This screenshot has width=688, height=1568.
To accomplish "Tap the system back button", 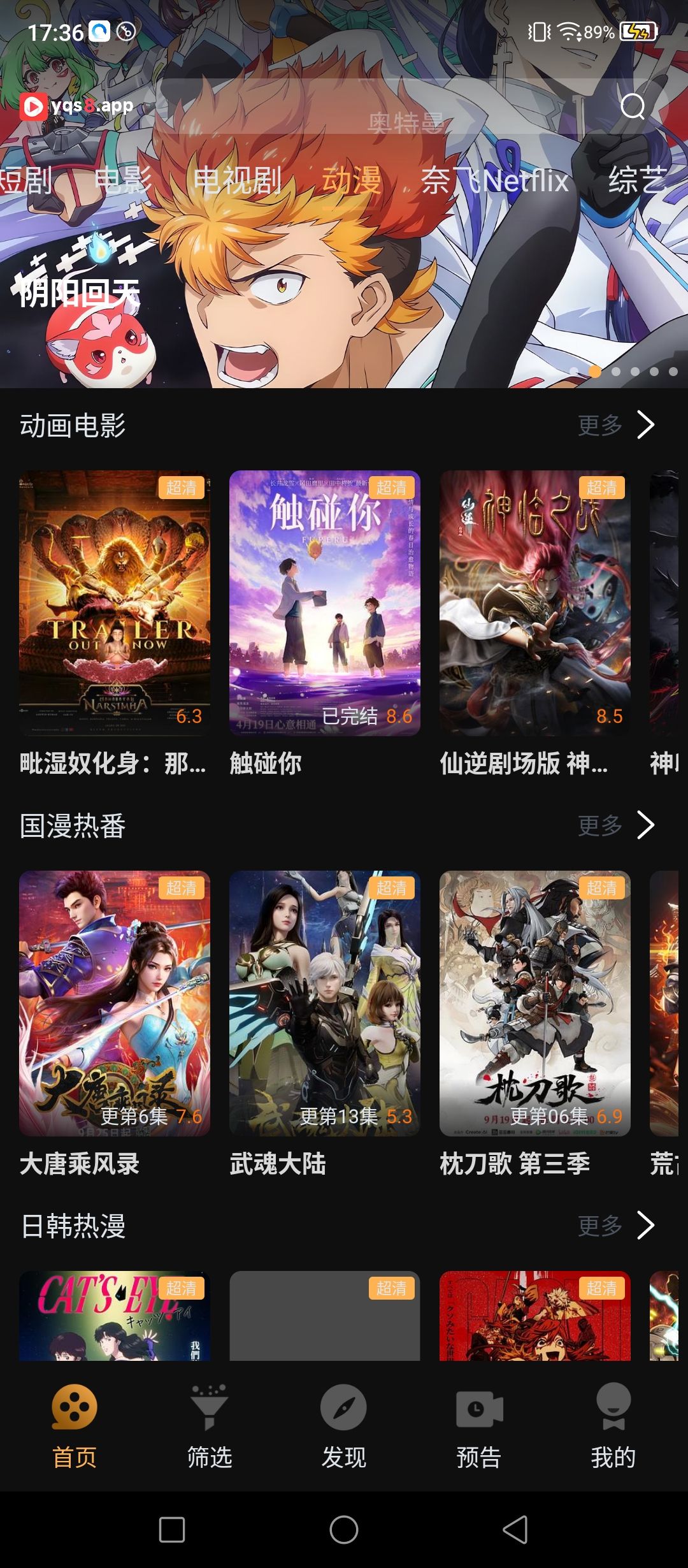I will pos(515,1529).
